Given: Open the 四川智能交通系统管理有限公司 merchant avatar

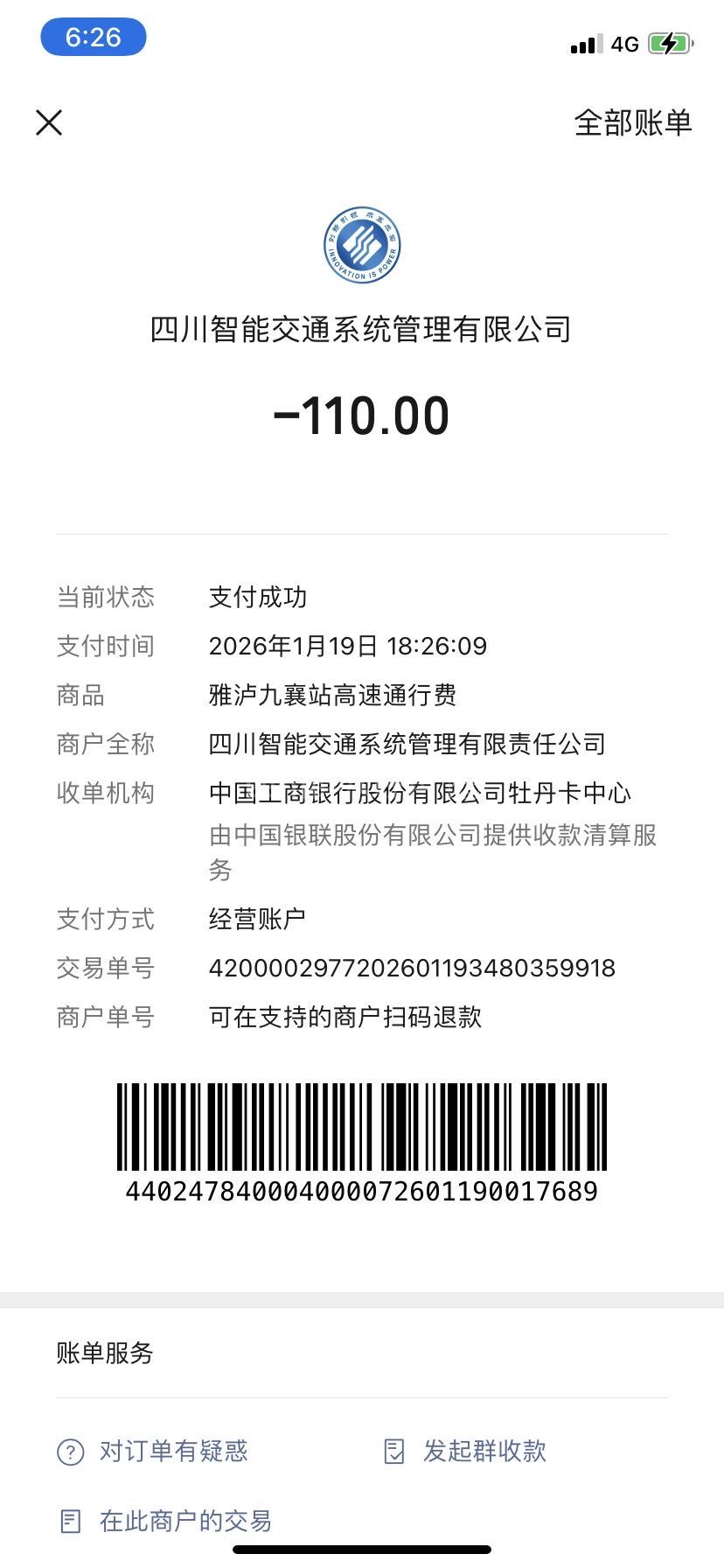Looking at the screenshot, I should click(361, 246).
